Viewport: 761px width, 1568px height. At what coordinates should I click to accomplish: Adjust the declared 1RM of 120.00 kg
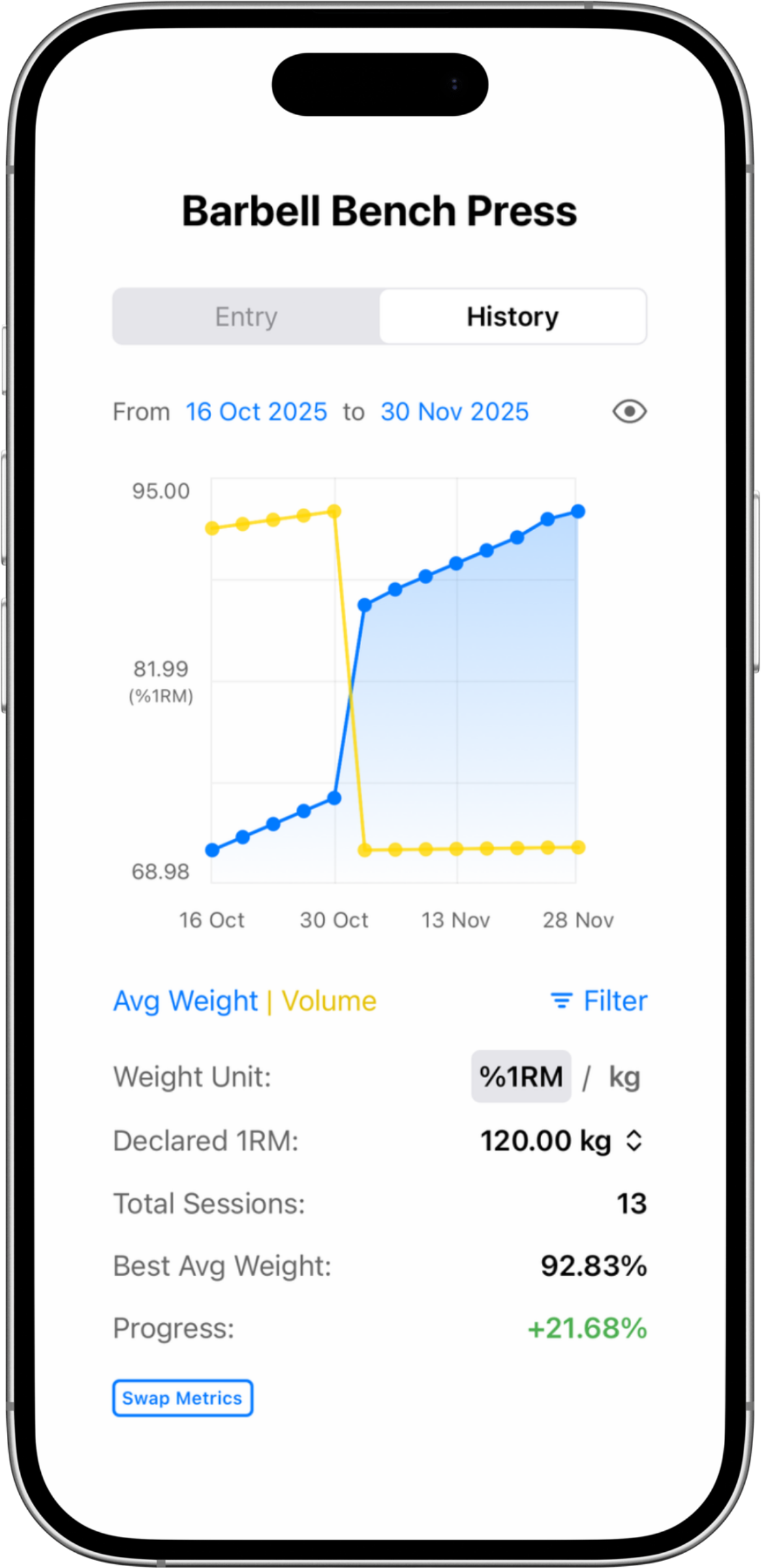[x=562, y=1140]
